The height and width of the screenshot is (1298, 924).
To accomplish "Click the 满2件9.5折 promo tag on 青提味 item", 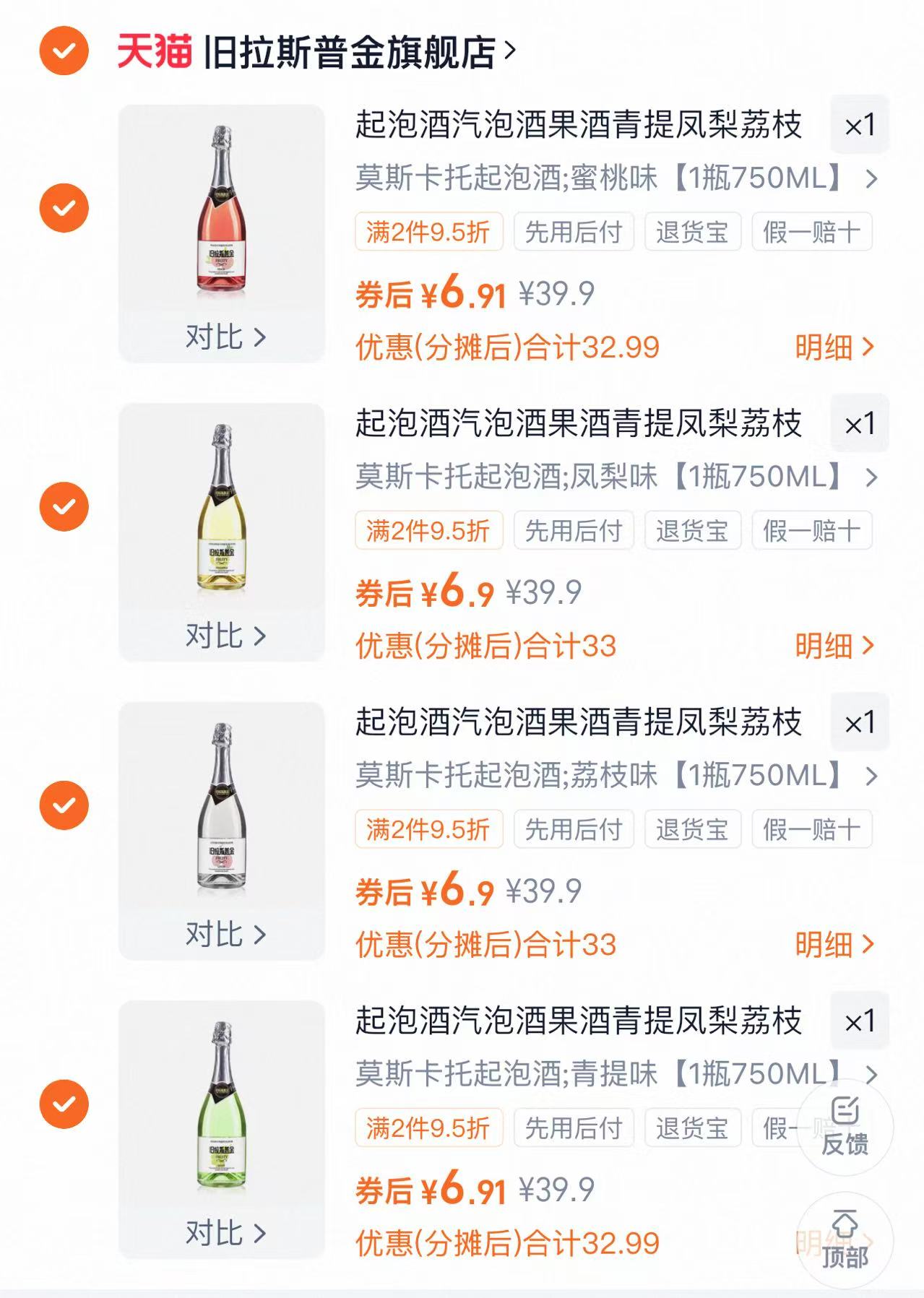I will (x=429, y=1127).
